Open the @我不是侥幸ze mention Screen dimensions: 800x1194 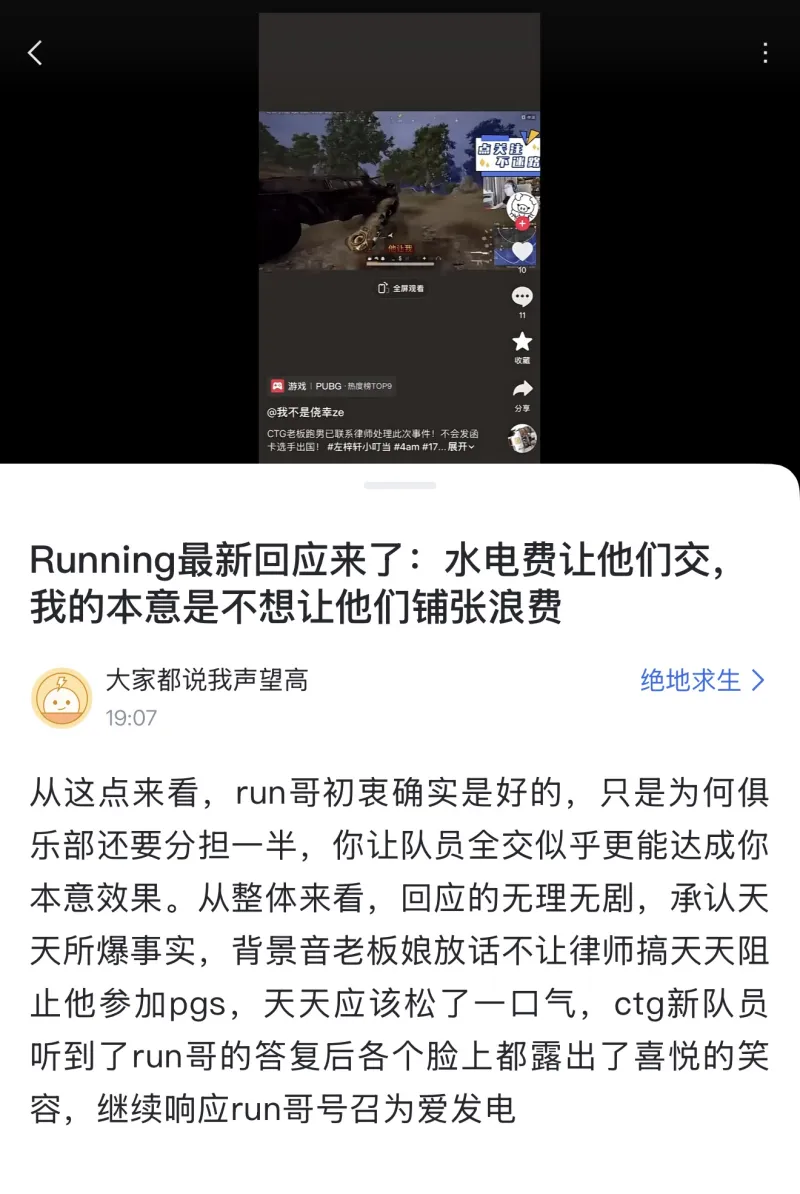tap(305, 411)
